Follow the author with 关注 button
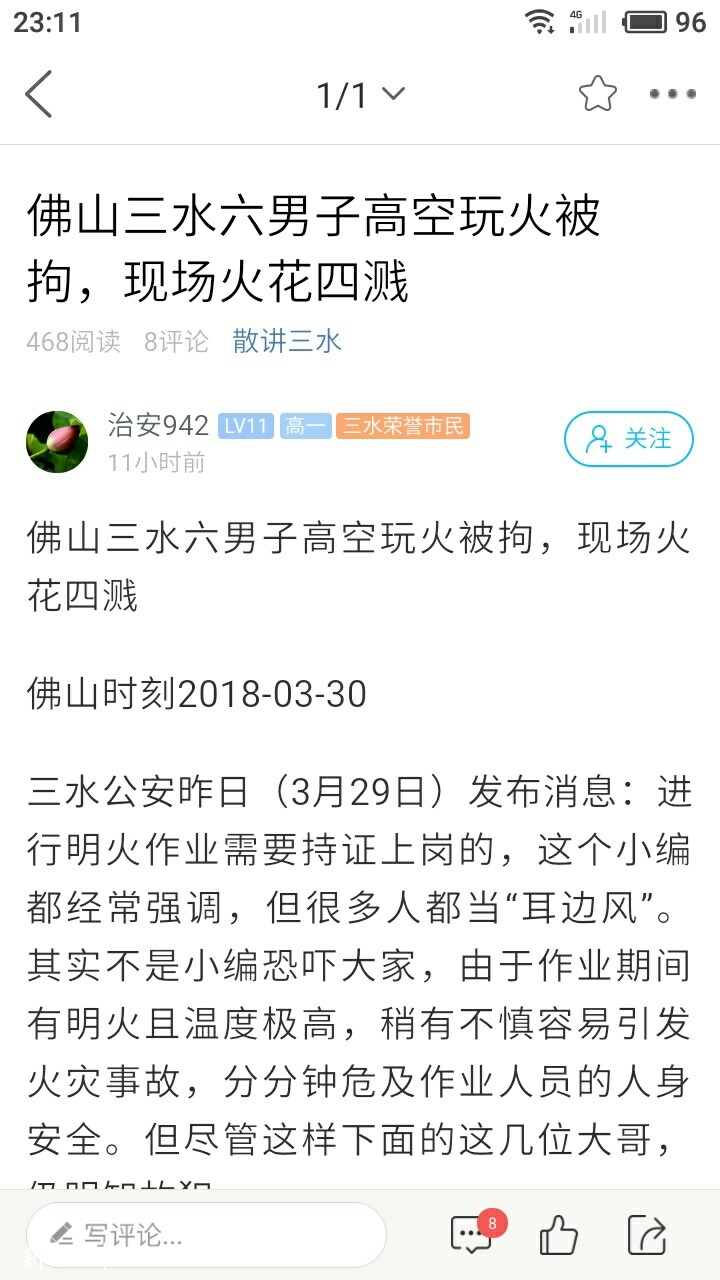Viewport: 720px width, 1280px height. (628, 439)
